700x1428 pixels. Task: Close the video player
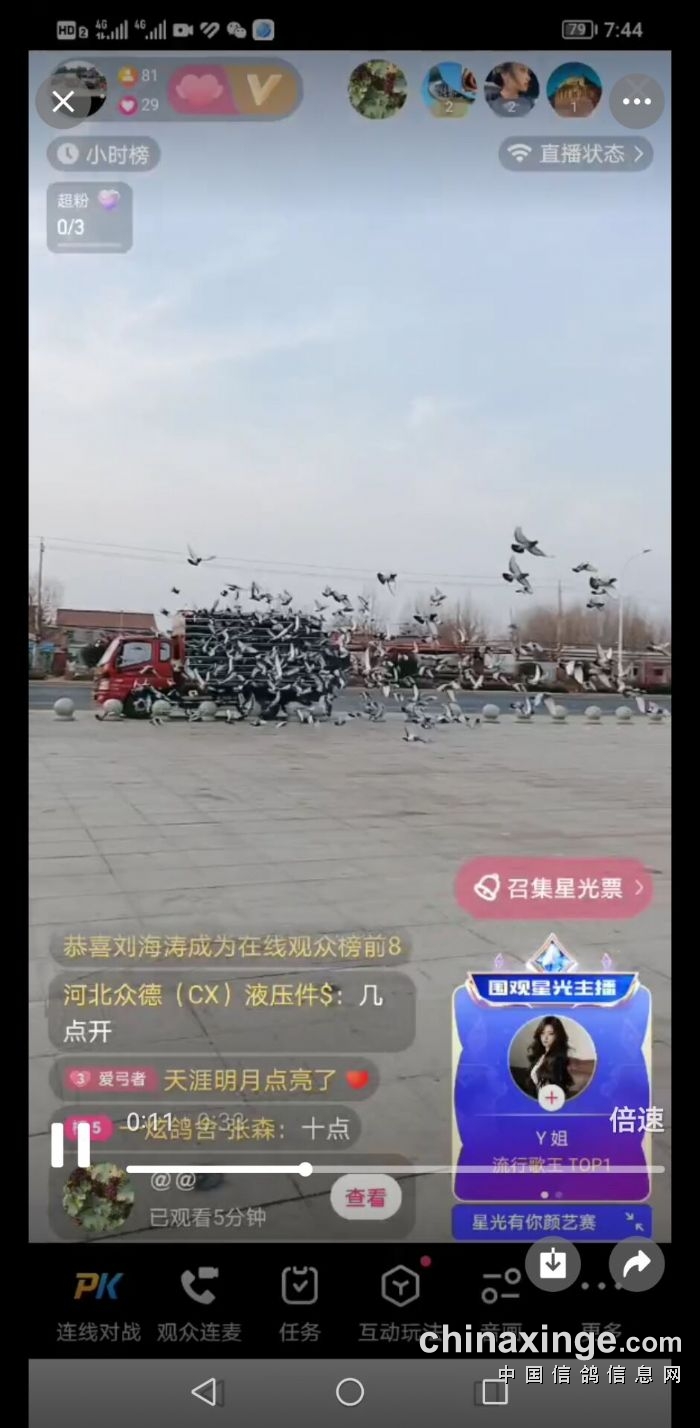63,101
